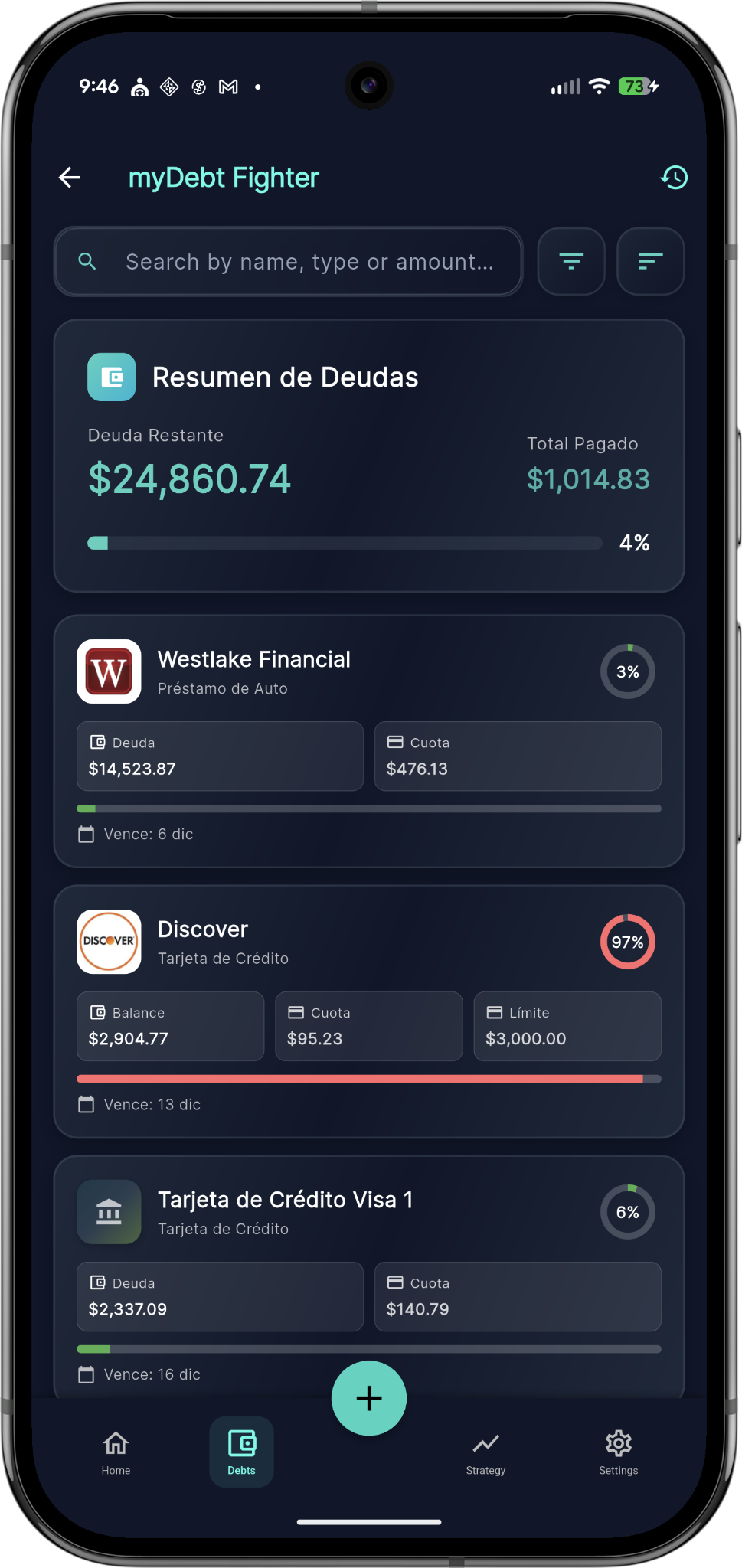Viewport: 742px width, 1568px height.
Task: Open the Settings tab
Action: coord(618,1452)
